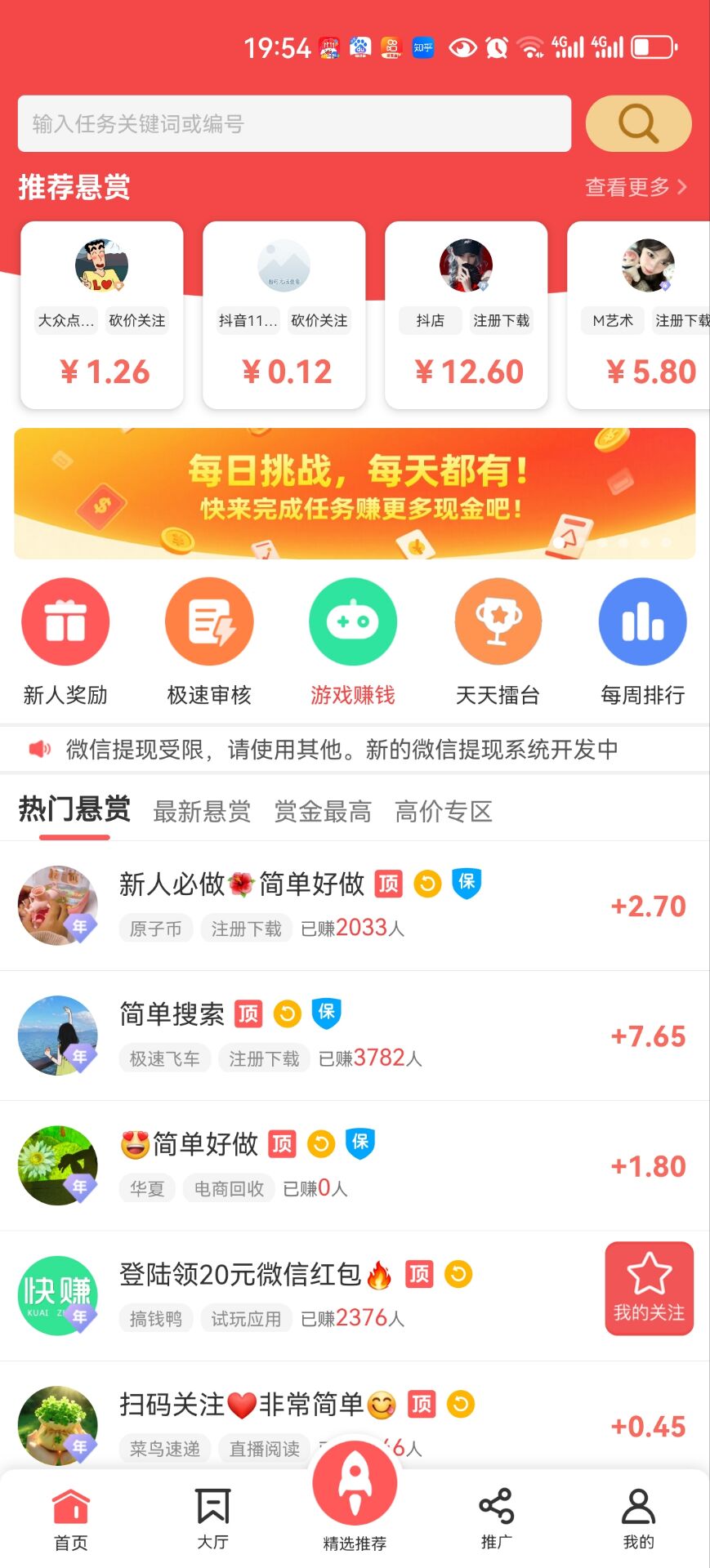Switch to the 高价专区 tab
Viewport: 710px width, 1568px height.
pyautogui.click(x=444, y=812)
